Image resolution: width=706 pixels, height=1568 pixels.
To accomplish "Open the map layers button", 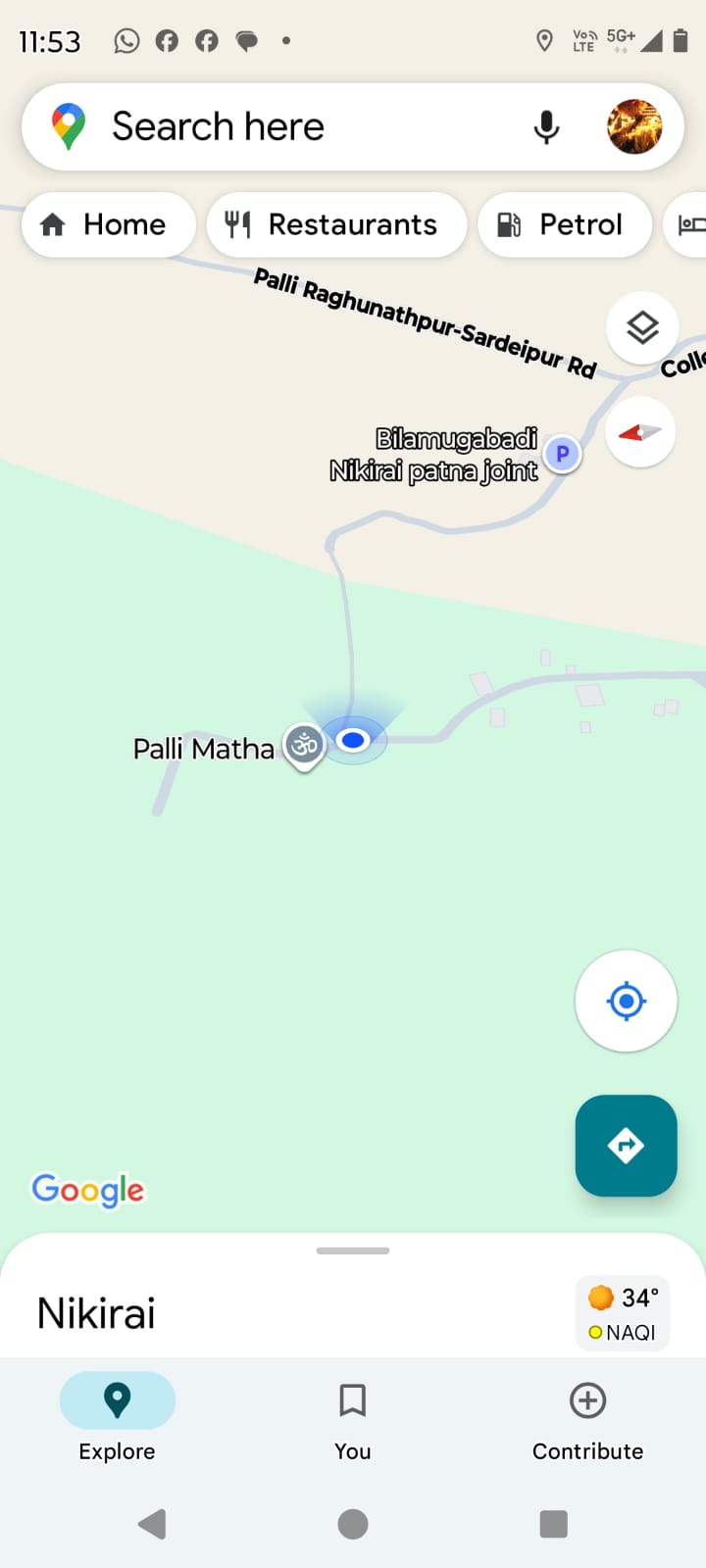I will [642, 327].
